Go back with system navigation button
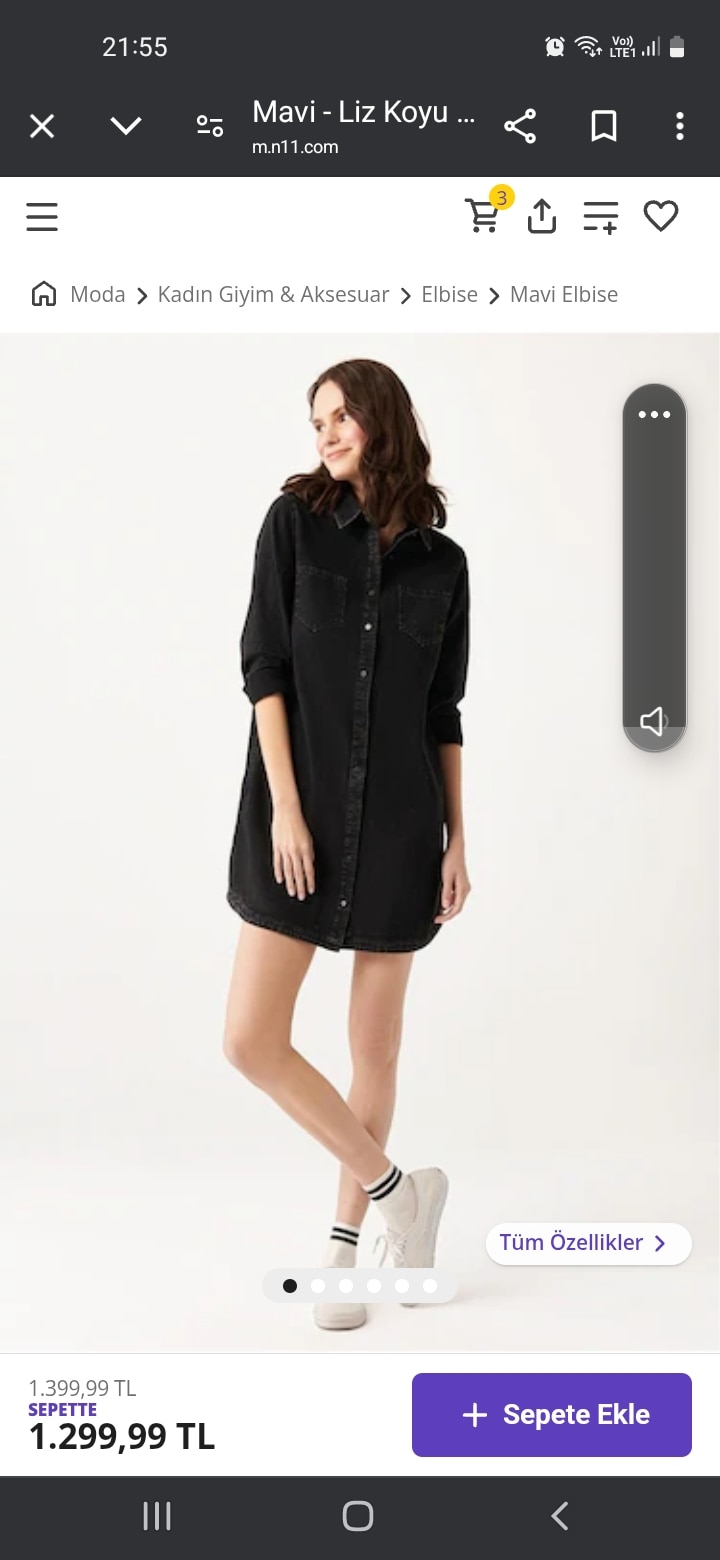This screenshot has height=1560, width=720. point(560,1516)
